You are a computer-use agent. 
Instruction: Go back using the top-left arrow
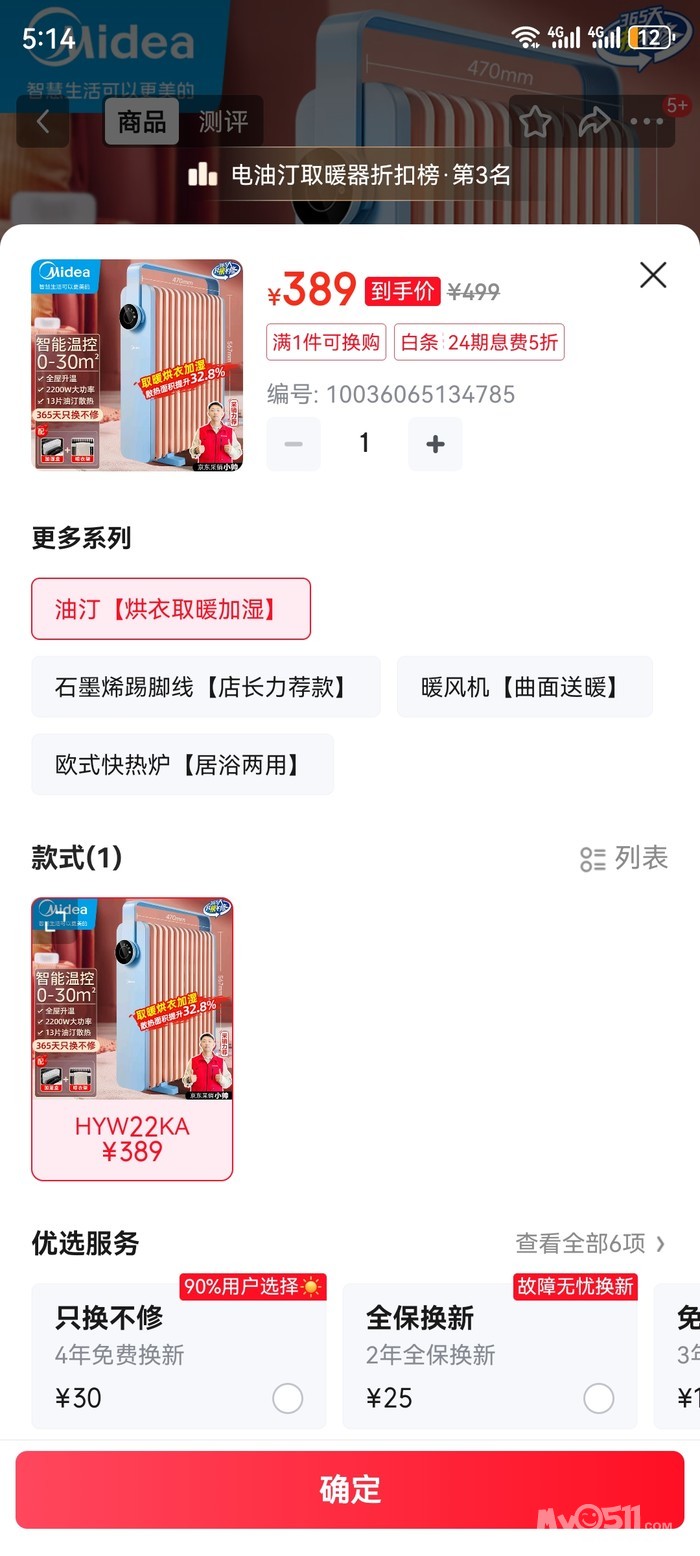43,122
